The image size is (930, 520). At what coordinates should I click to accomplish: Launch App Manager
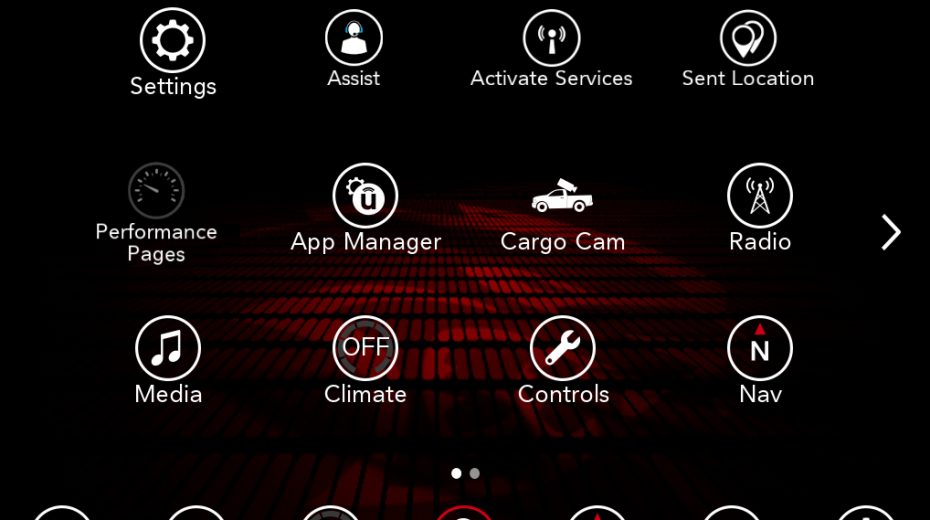pyautogui.click(x=365, y=197)
